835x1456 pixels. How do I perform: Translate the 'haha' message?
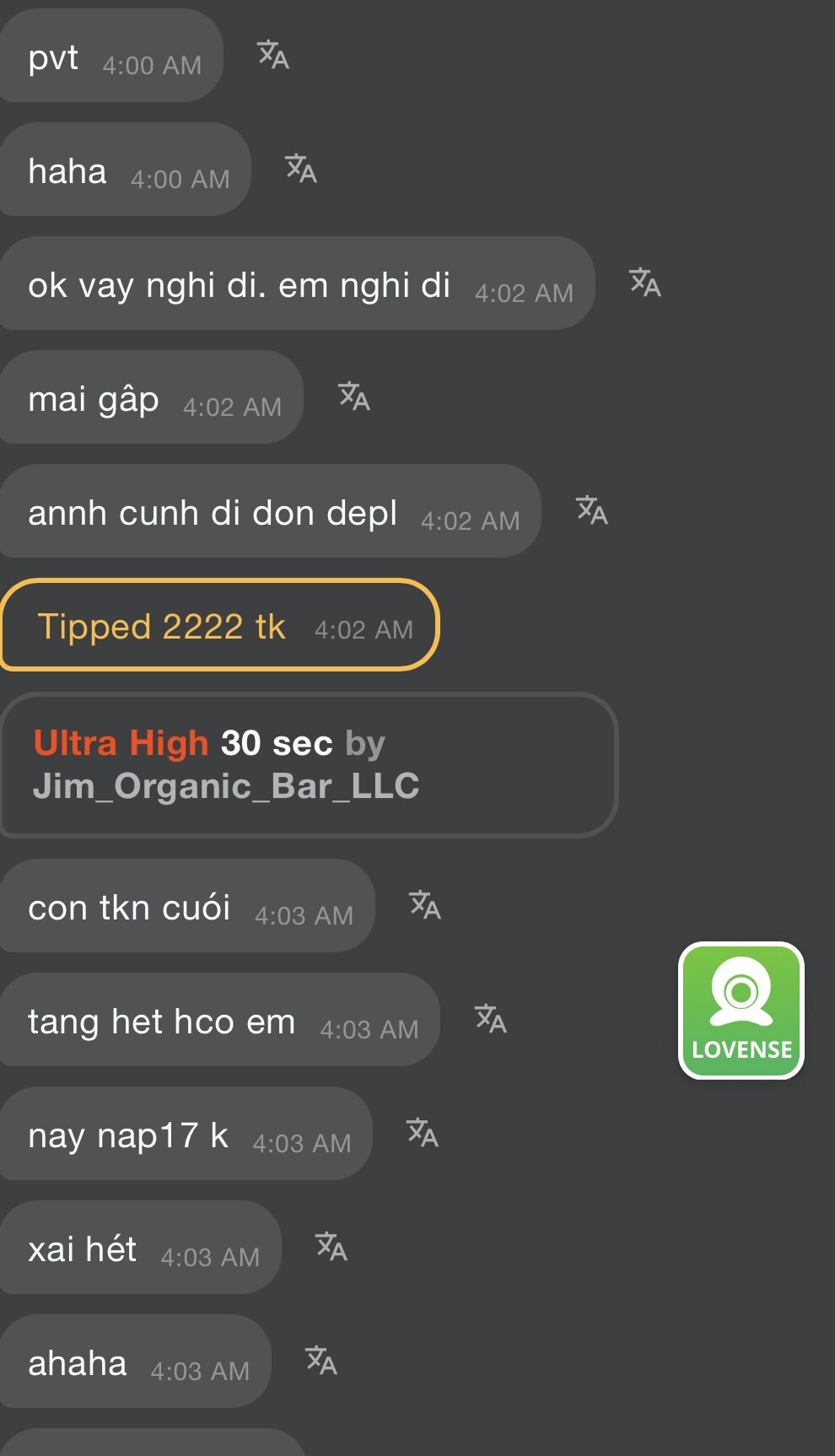click(x=300, y=169)
